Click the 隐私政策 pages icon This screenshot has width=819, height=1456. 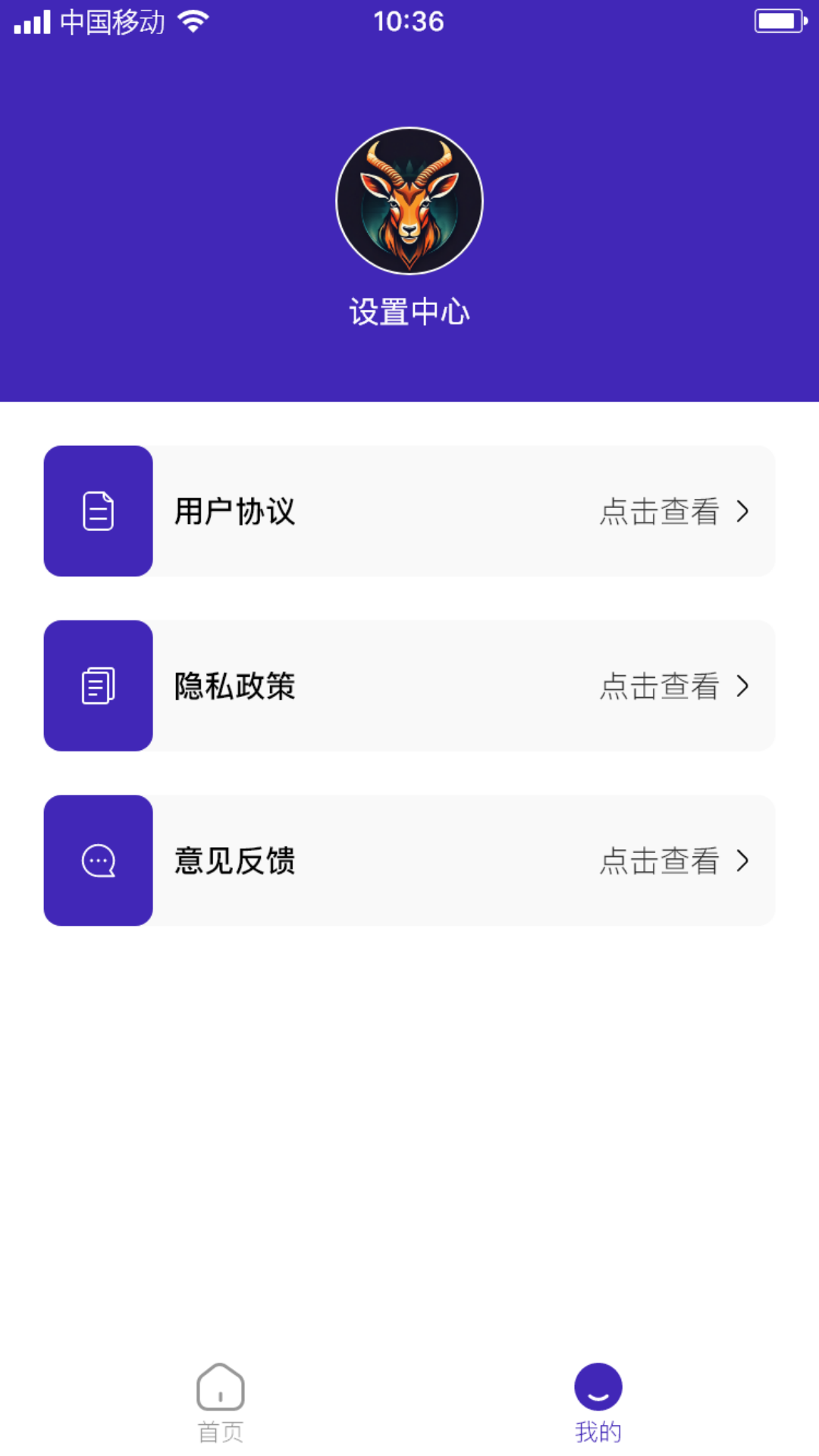pyautogui.click(x=98, y=686)
